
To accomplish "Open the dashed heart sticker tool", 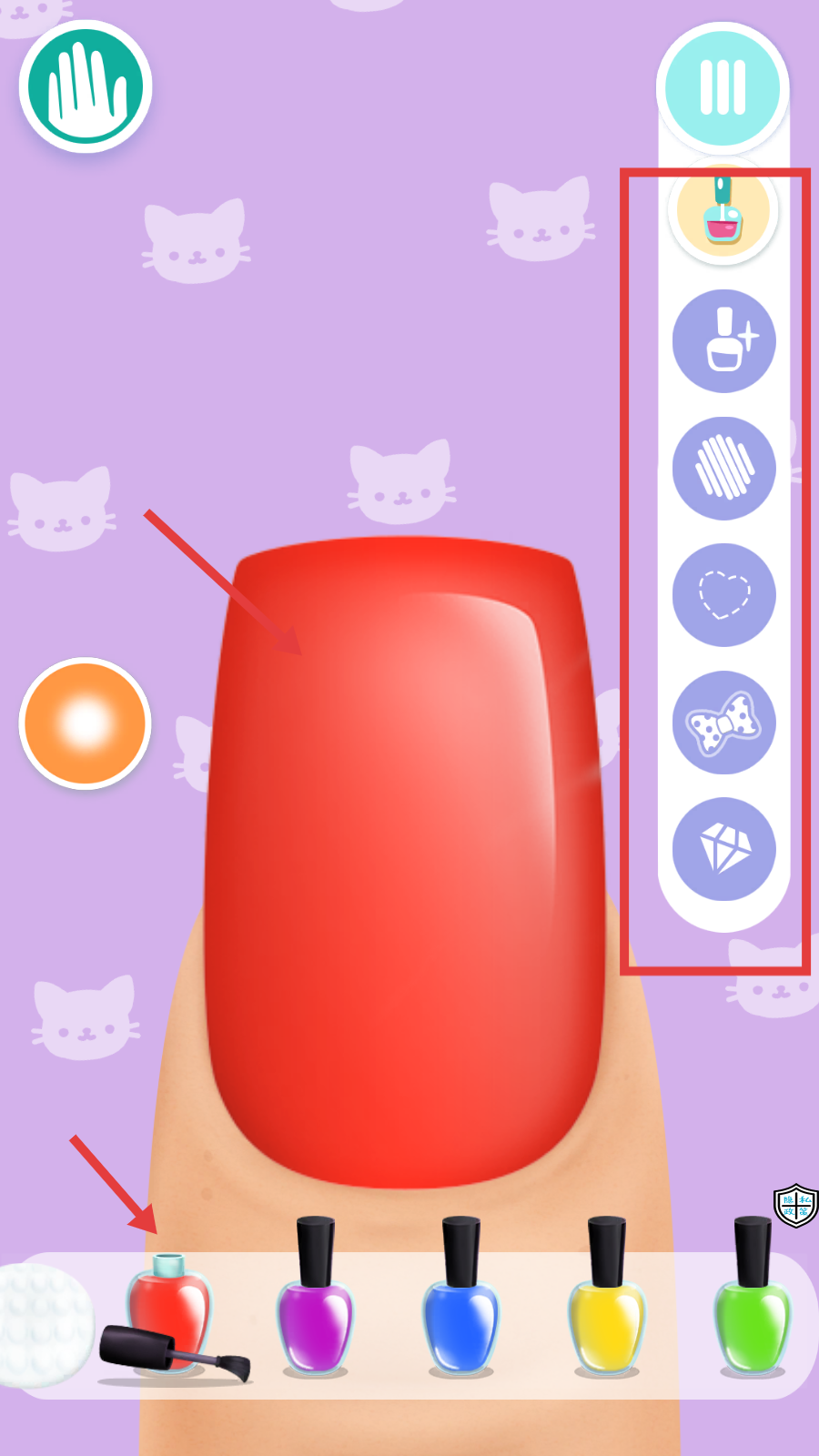I will (723, 595).
